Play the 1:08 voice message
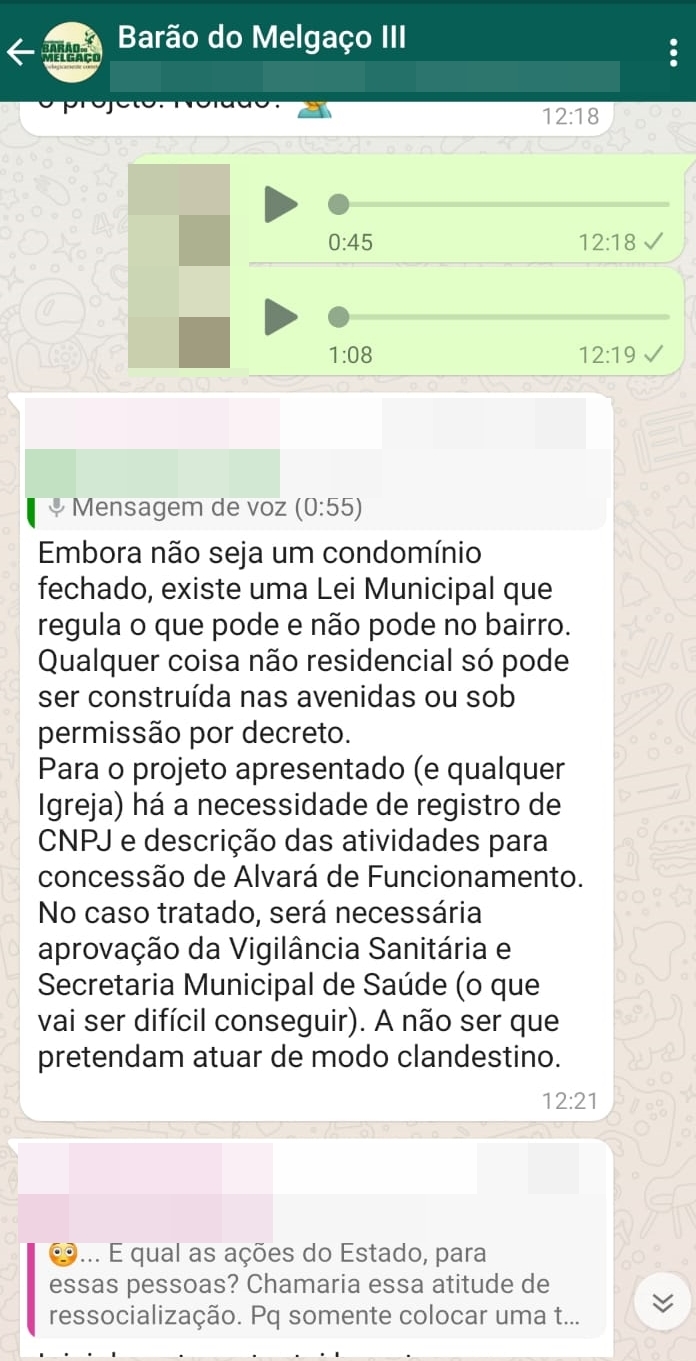Screen dimensions: 696x1361 tap(281, 318)
